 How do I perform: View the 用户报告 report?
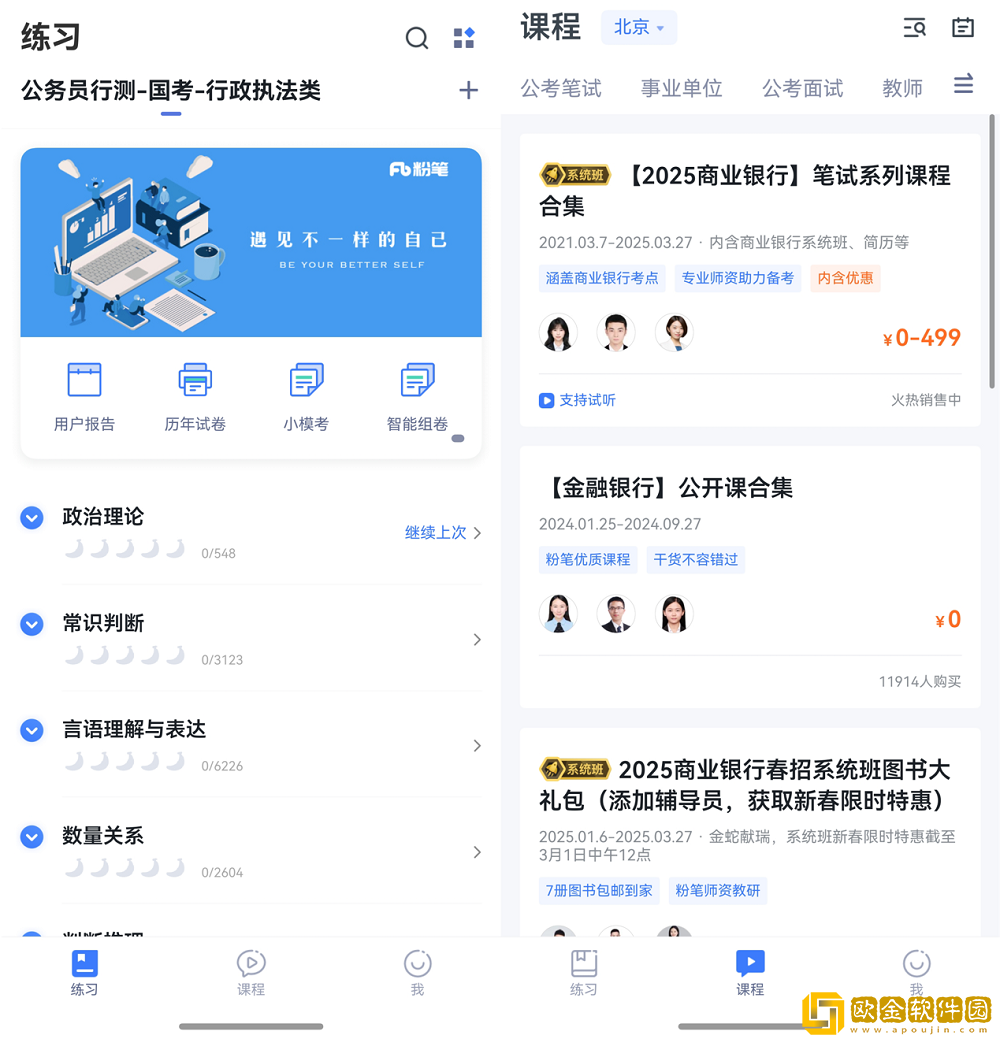[x=84, y=395]
